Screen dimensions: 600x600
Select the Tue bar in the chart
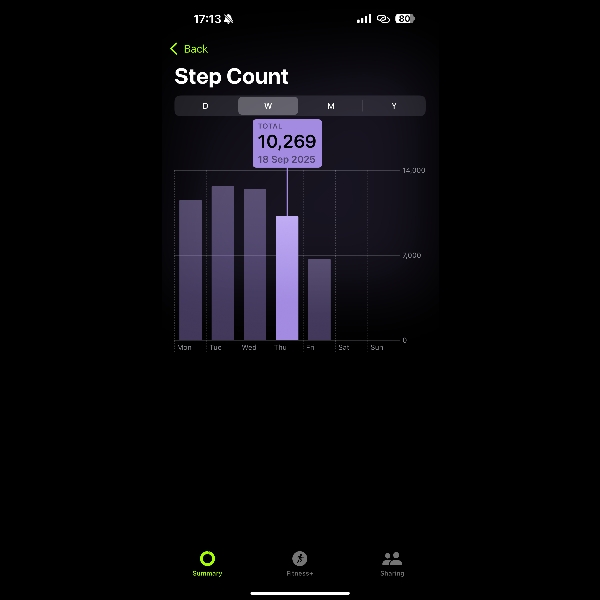coord(222,263)
